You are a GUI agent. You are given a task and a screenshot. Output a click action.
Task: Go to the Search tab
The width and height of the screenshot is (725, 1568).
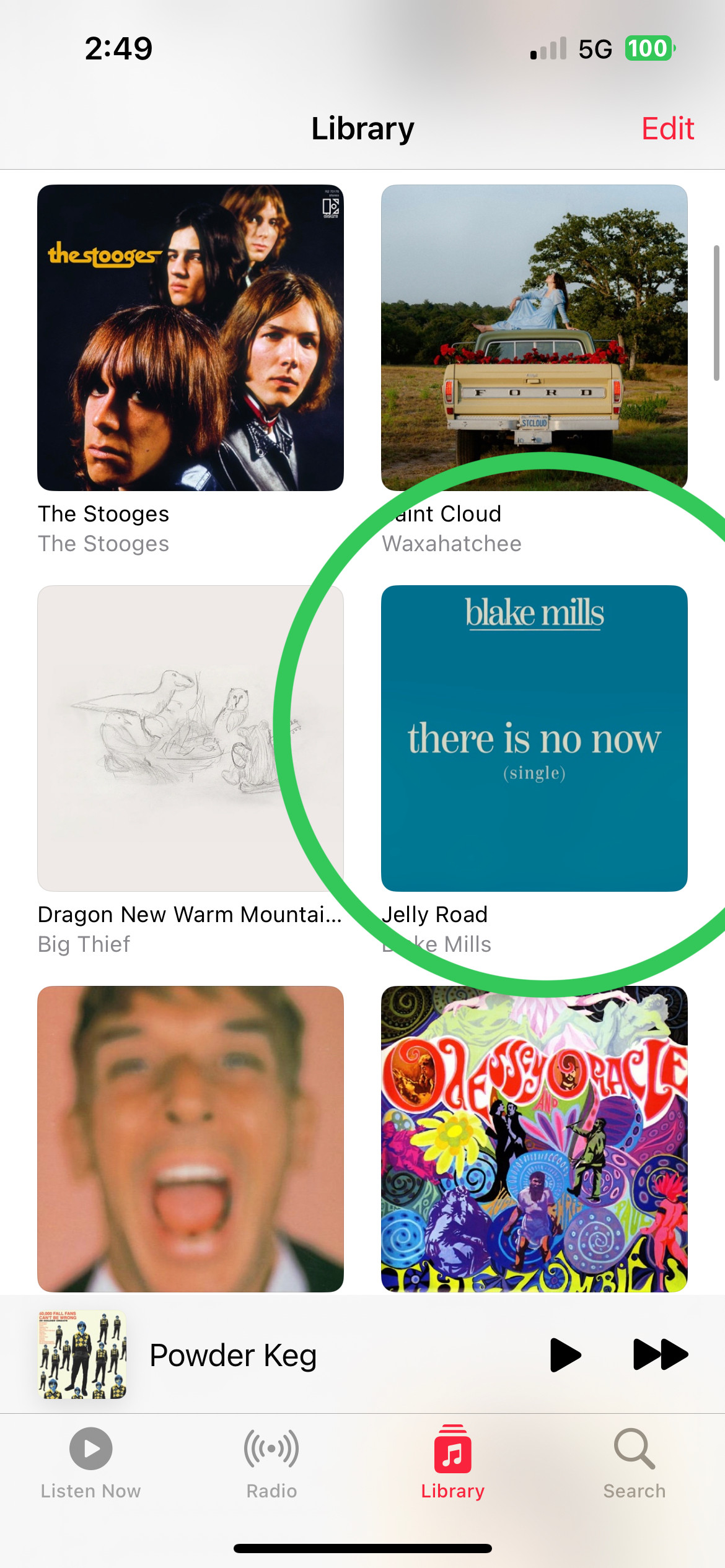pyautogui.click(x=634, y=1463)
